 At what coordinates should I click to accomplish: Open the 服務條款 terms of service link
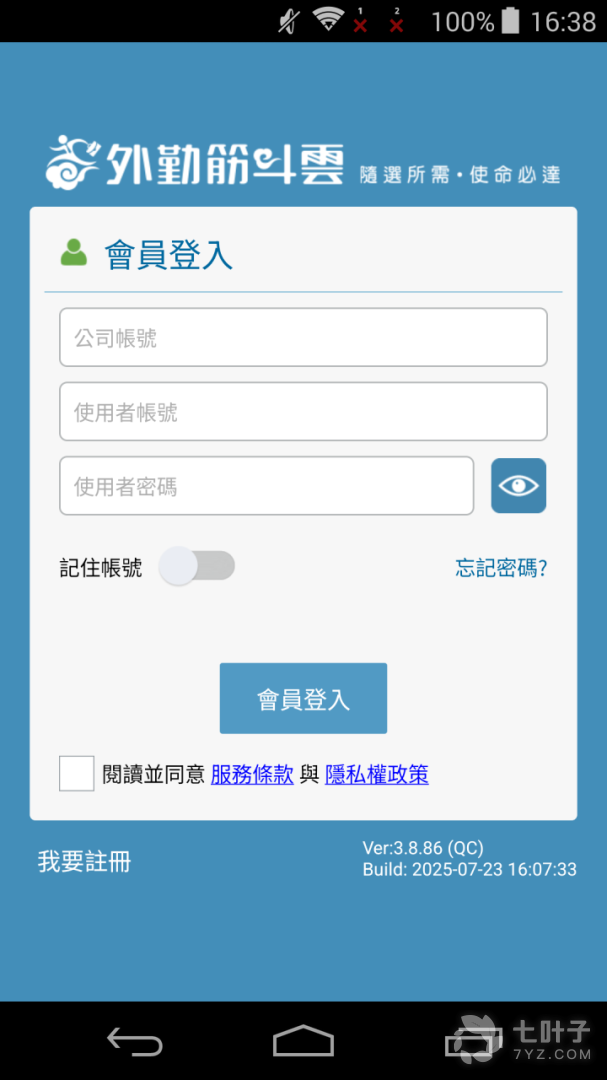[x=252, y=774]
